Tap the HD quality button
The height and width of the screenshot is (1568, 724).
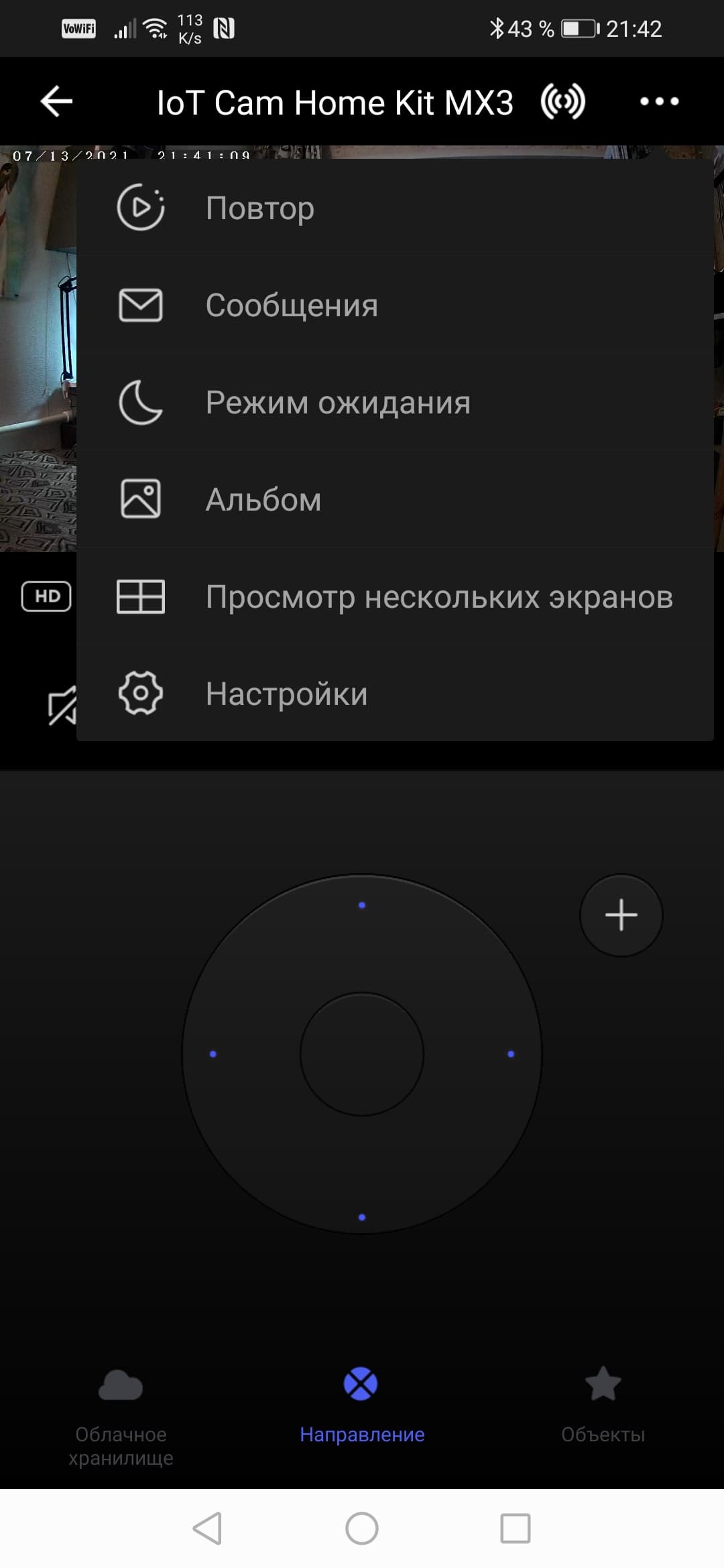[46, 596]
